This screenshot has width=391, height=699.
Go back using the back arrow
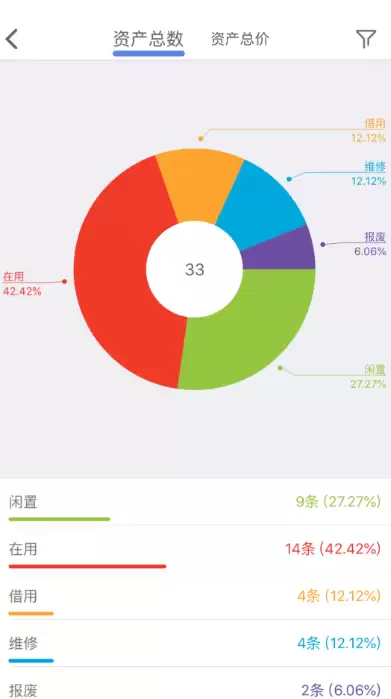[x=12, y=39]
